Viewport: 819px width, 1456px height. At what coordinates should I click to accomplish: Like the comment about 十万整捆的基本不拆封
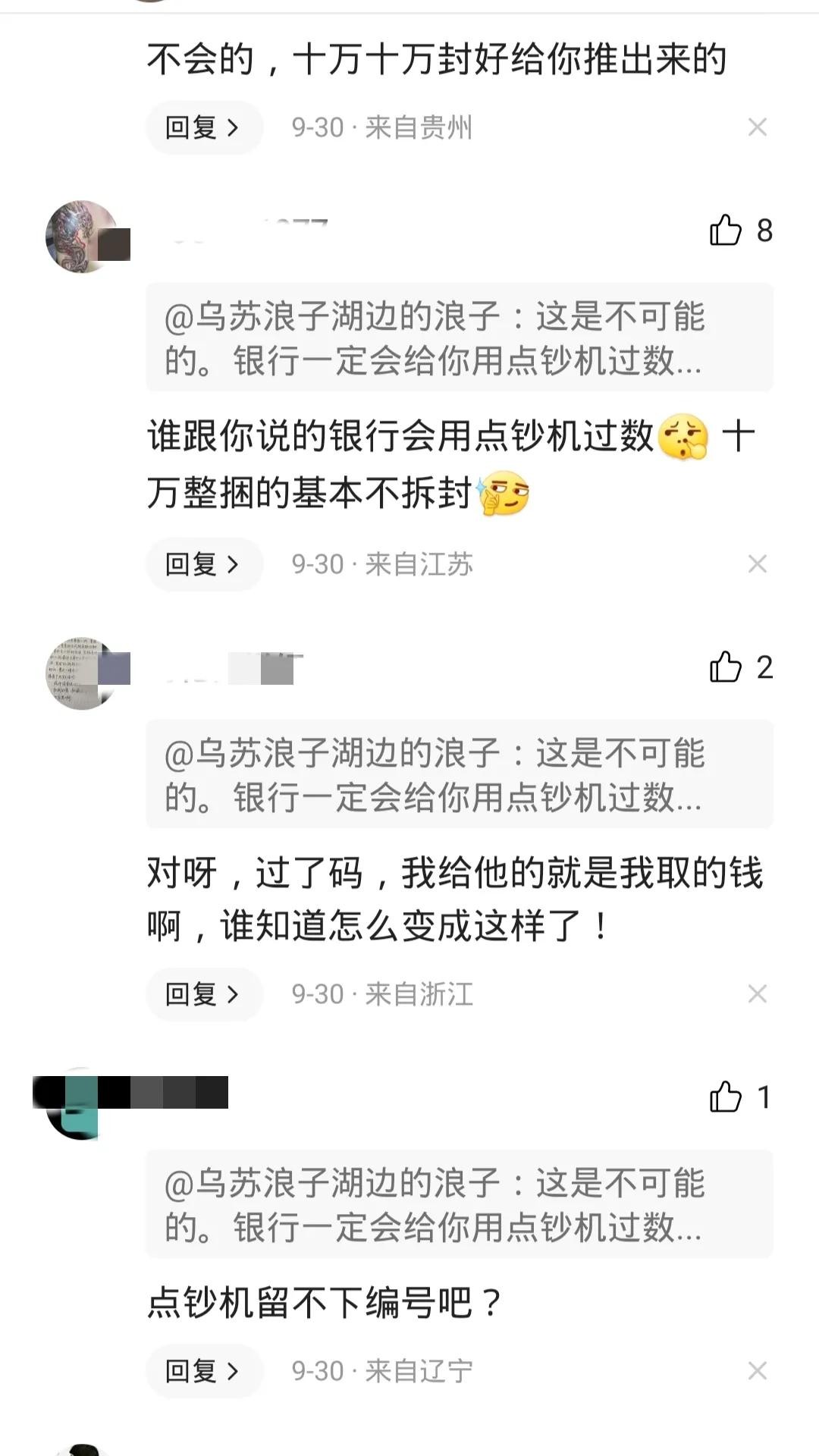pos(726,230)
